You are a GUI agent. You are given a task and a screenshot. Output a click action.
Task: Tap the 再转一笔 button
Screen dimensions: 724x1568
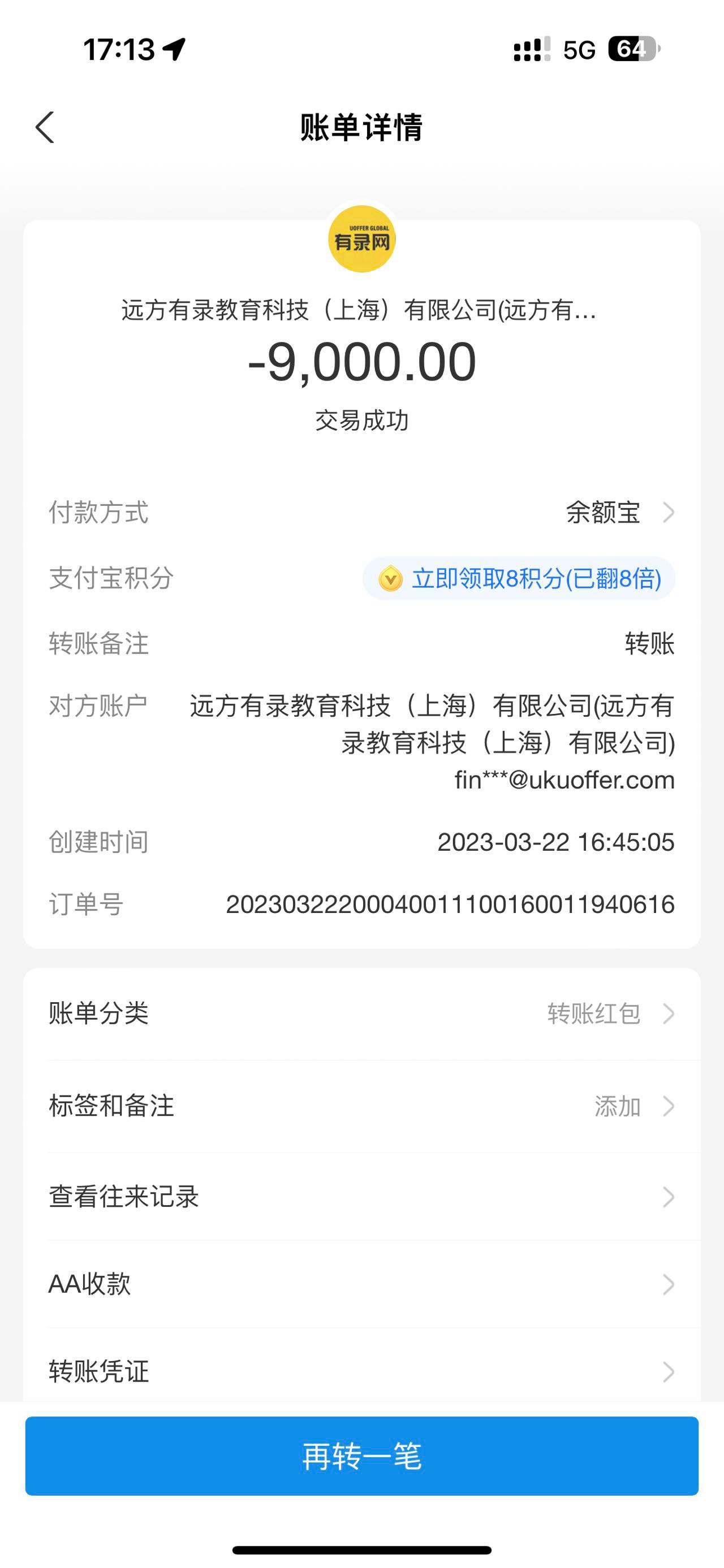click(361, 1456)
